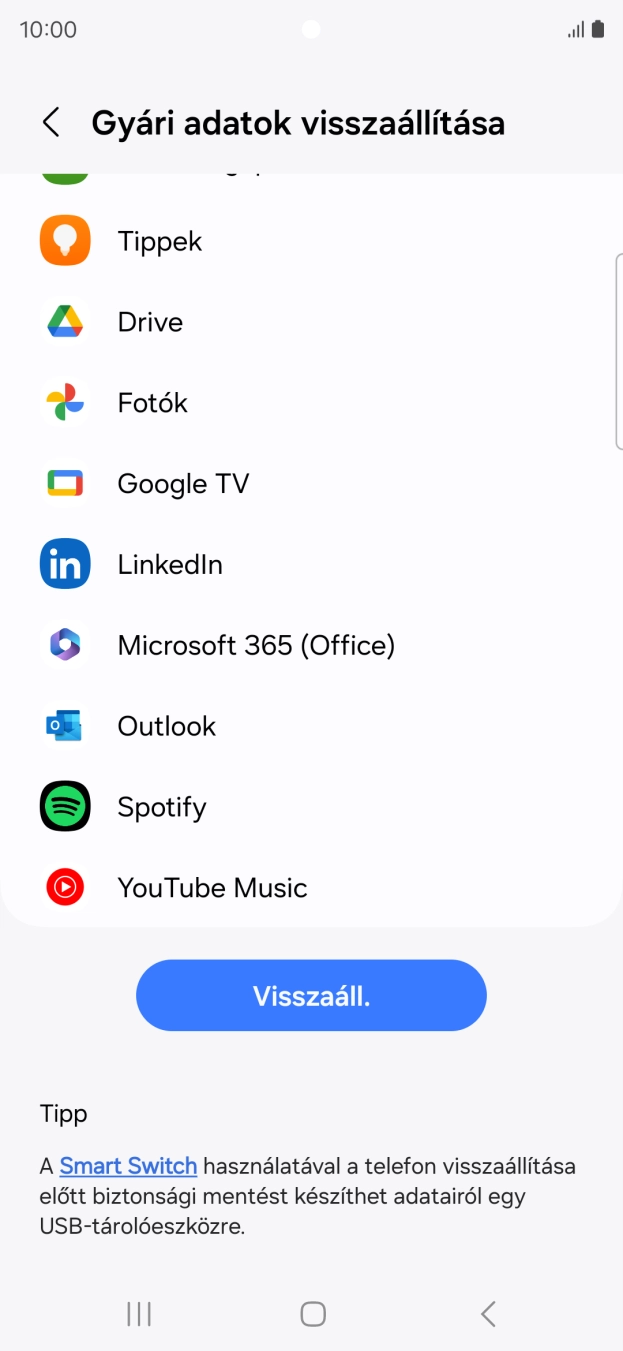Go to the system home screen
623x1351 pixels.
pyautogui.click(x=313, y=1314)
